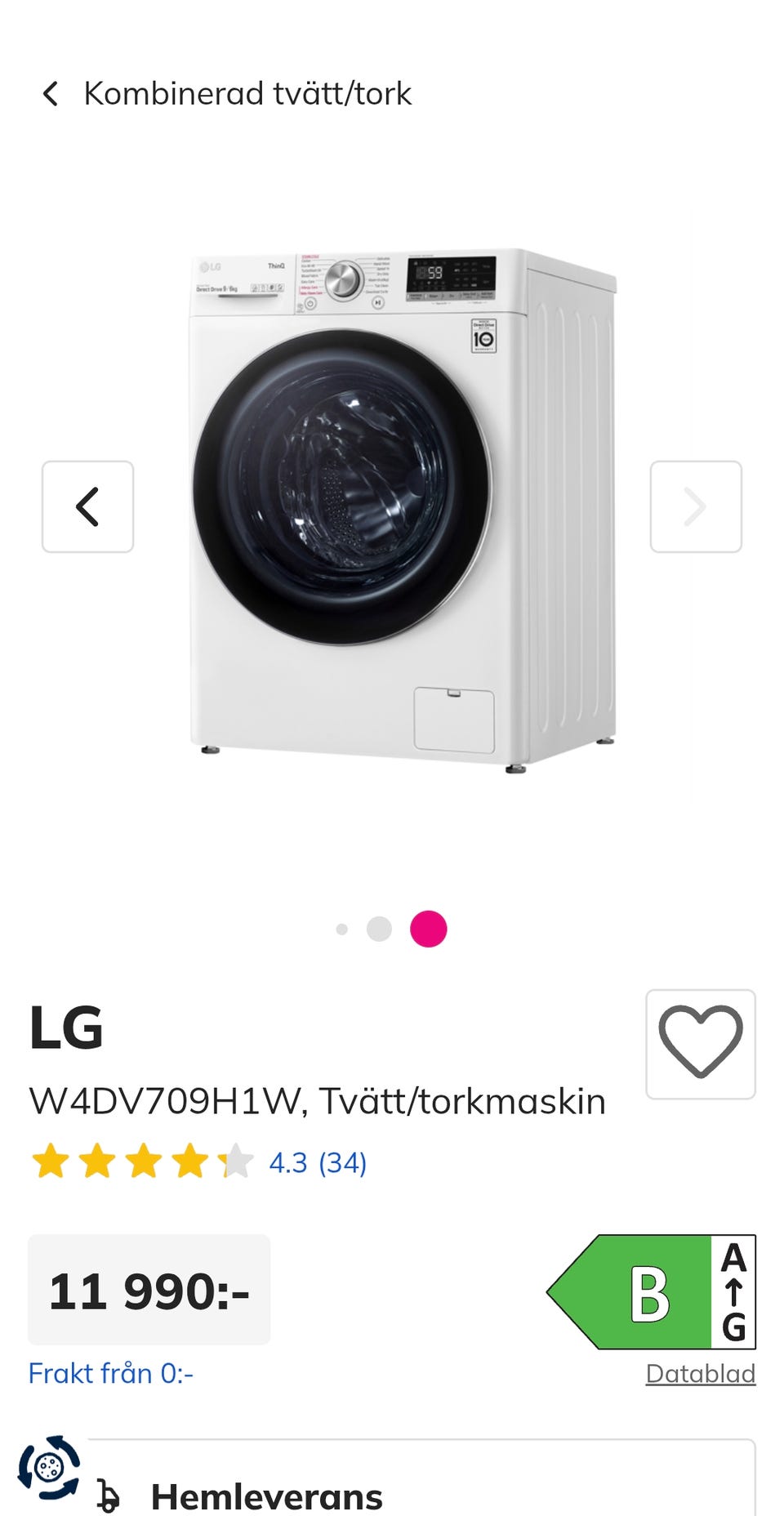Image resolution: width=784 pixels, height=1516 pixels.
Task: Show the next product image
Action: [x=695, y=506]
